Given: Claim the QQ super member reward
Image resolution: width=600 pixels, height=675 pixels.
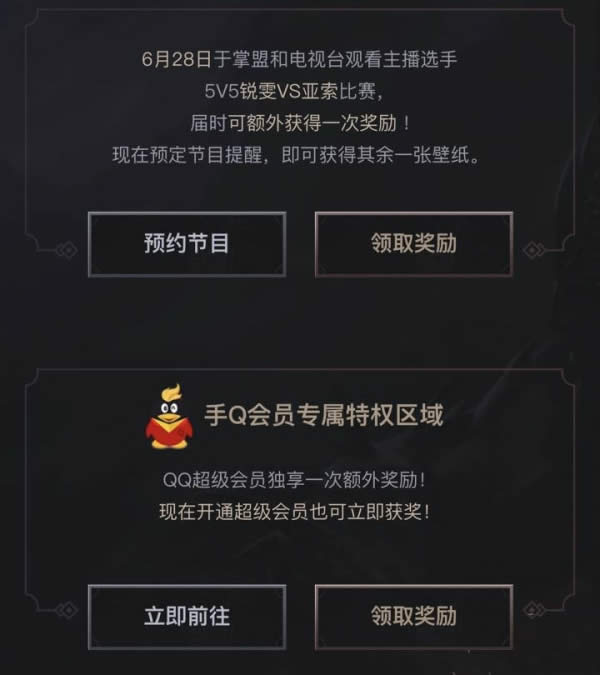Looking at the screenshot, I should [413, 616].
